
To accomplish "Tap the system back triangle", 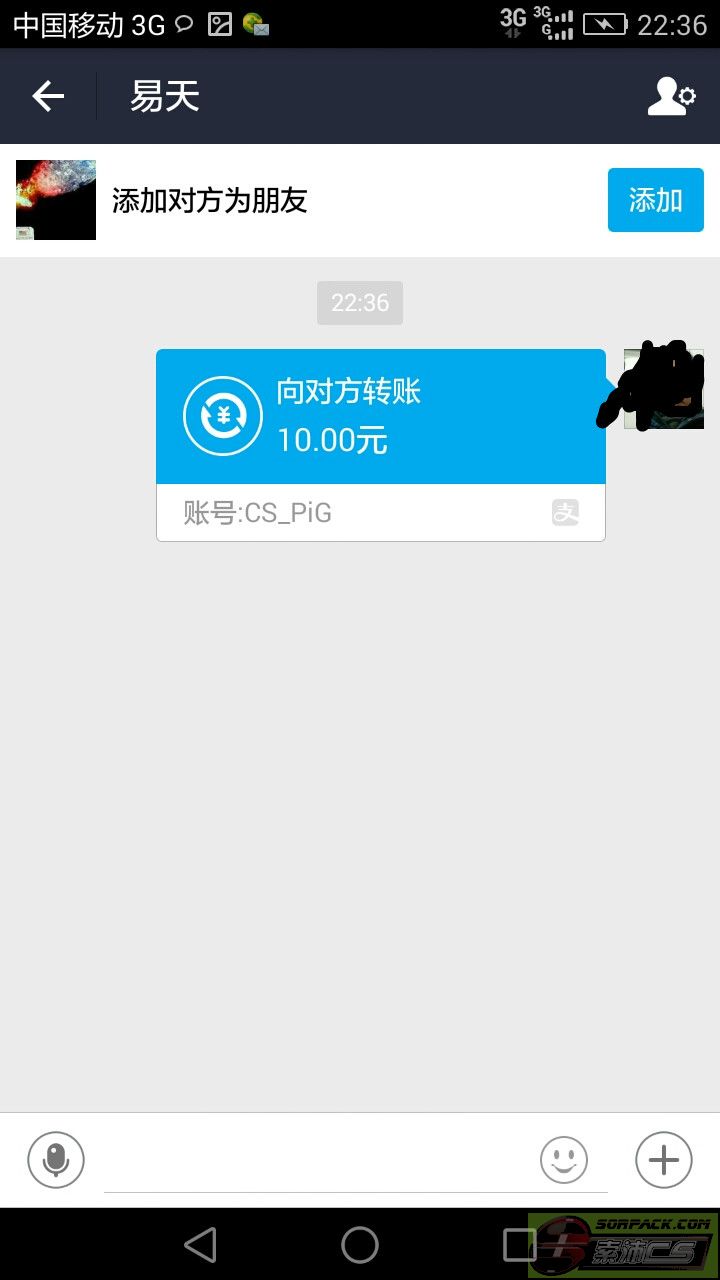I will click(x=201, y=1245).
